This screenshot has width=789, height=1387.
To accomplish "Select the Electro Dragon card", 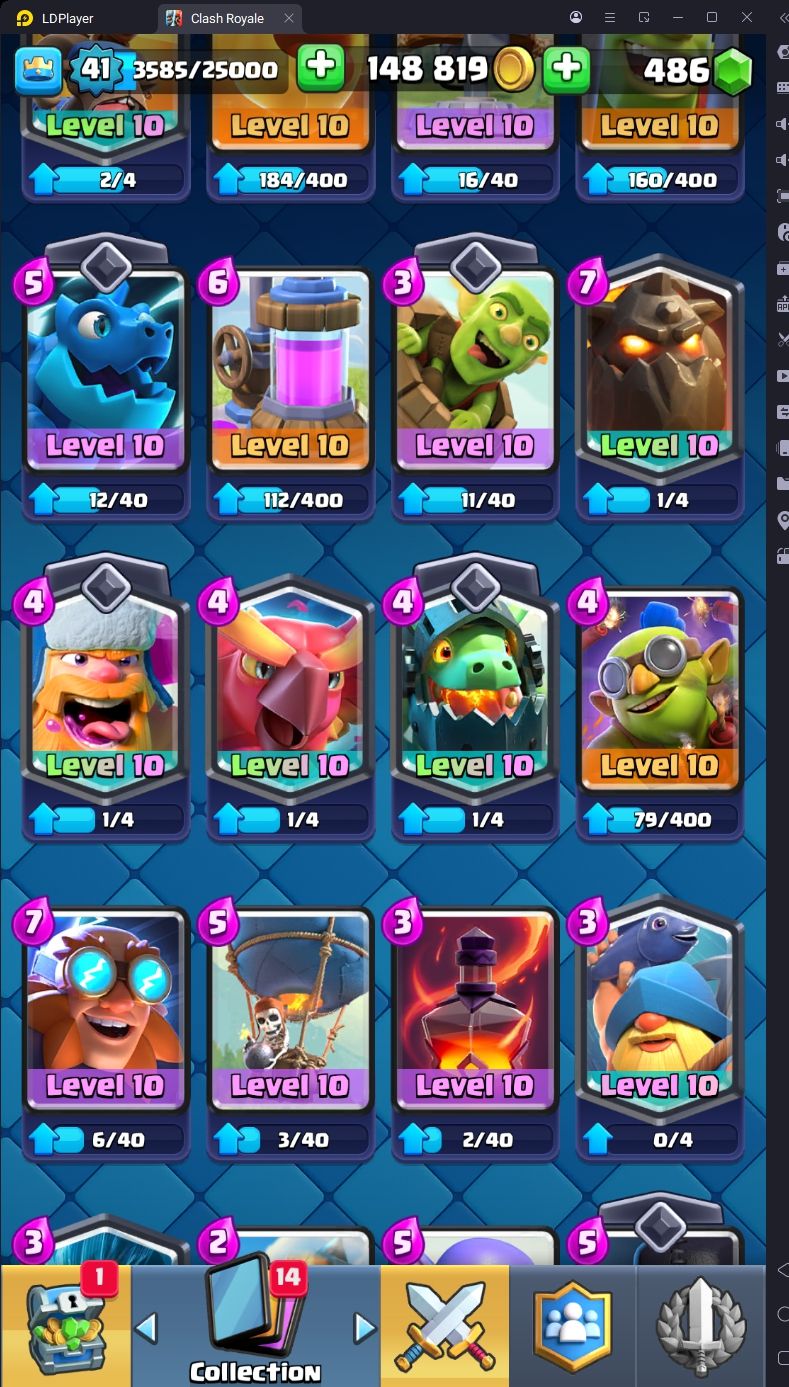I will (105, 375).
